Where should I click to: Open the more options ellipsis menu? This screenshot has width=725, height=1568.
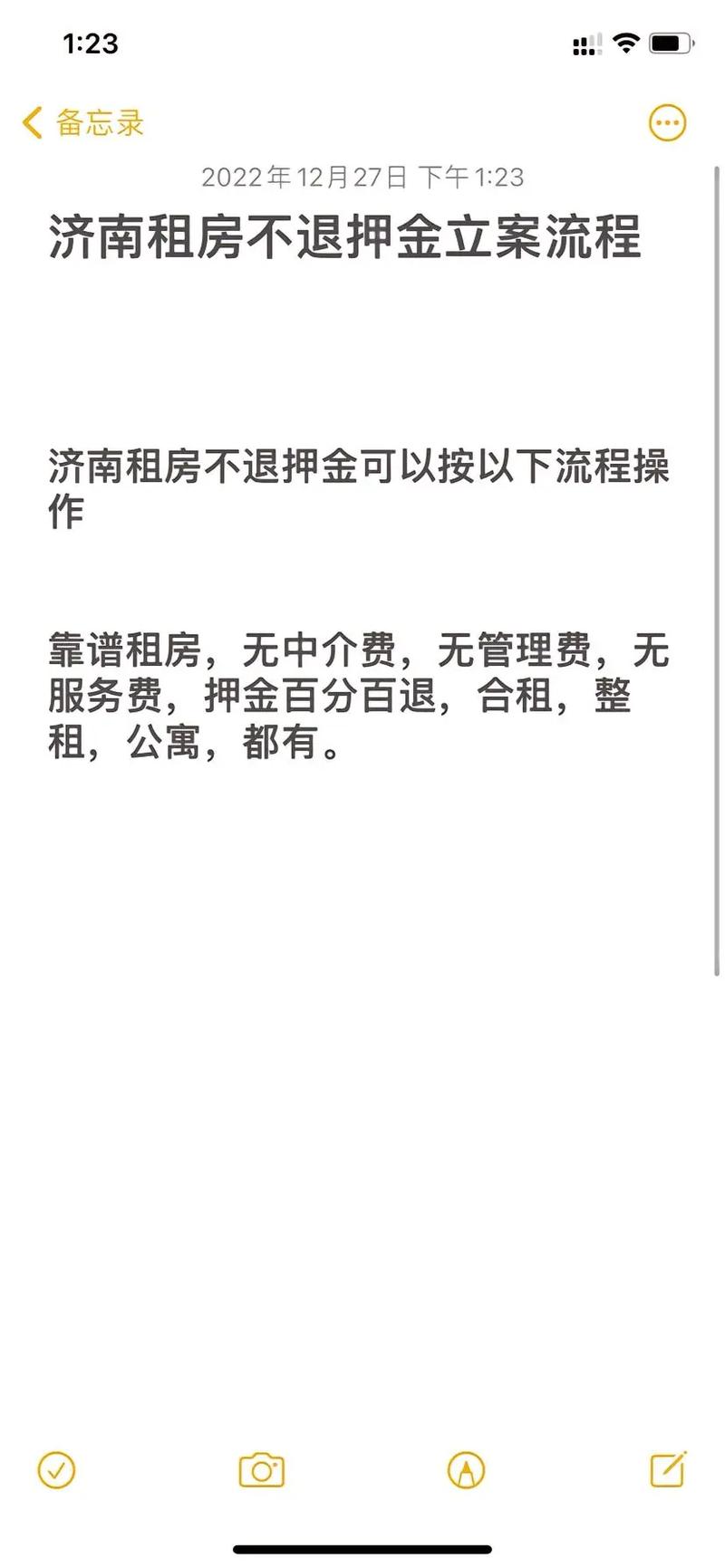click(x=668, y=123)
